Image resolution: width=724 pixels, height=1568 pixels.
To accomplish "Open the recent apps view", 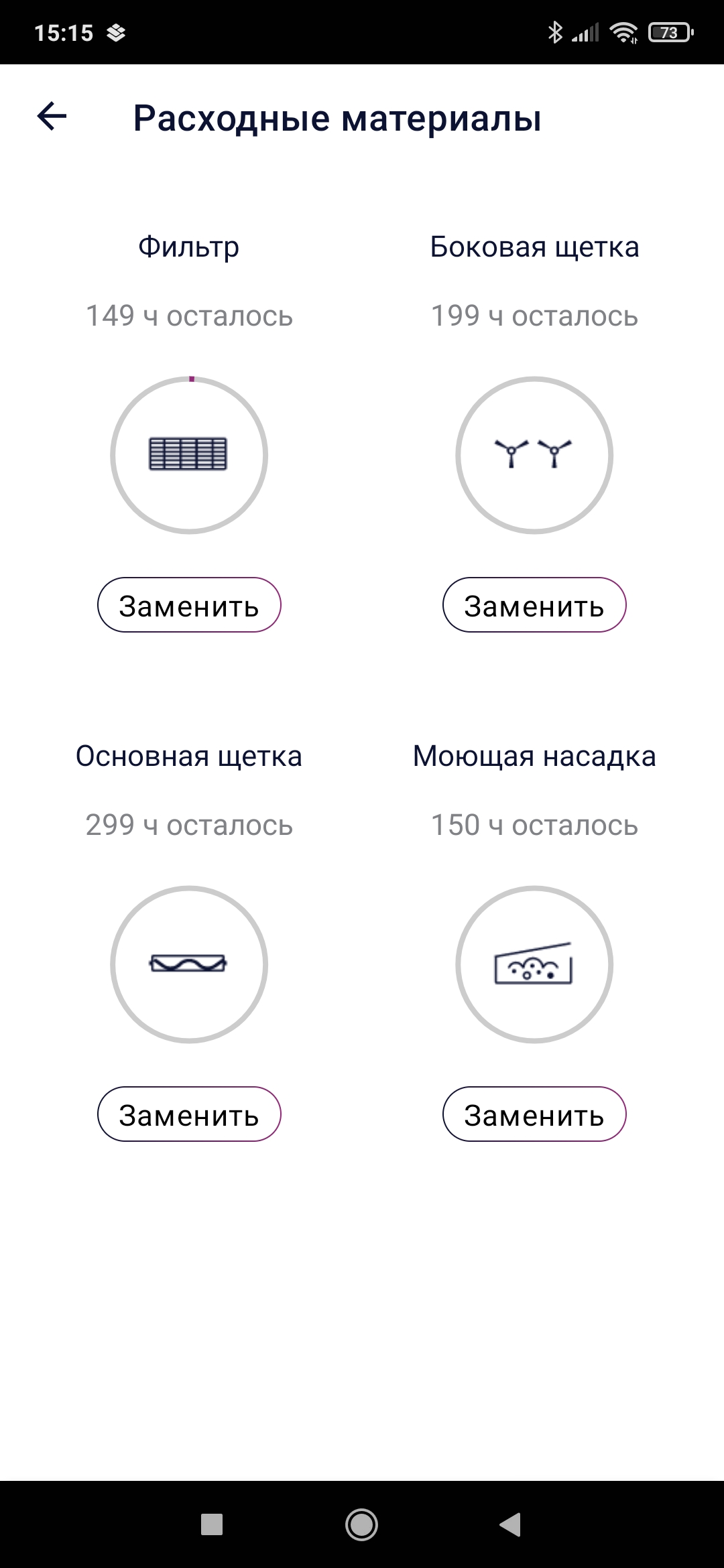I will [x=212, y=1524].
